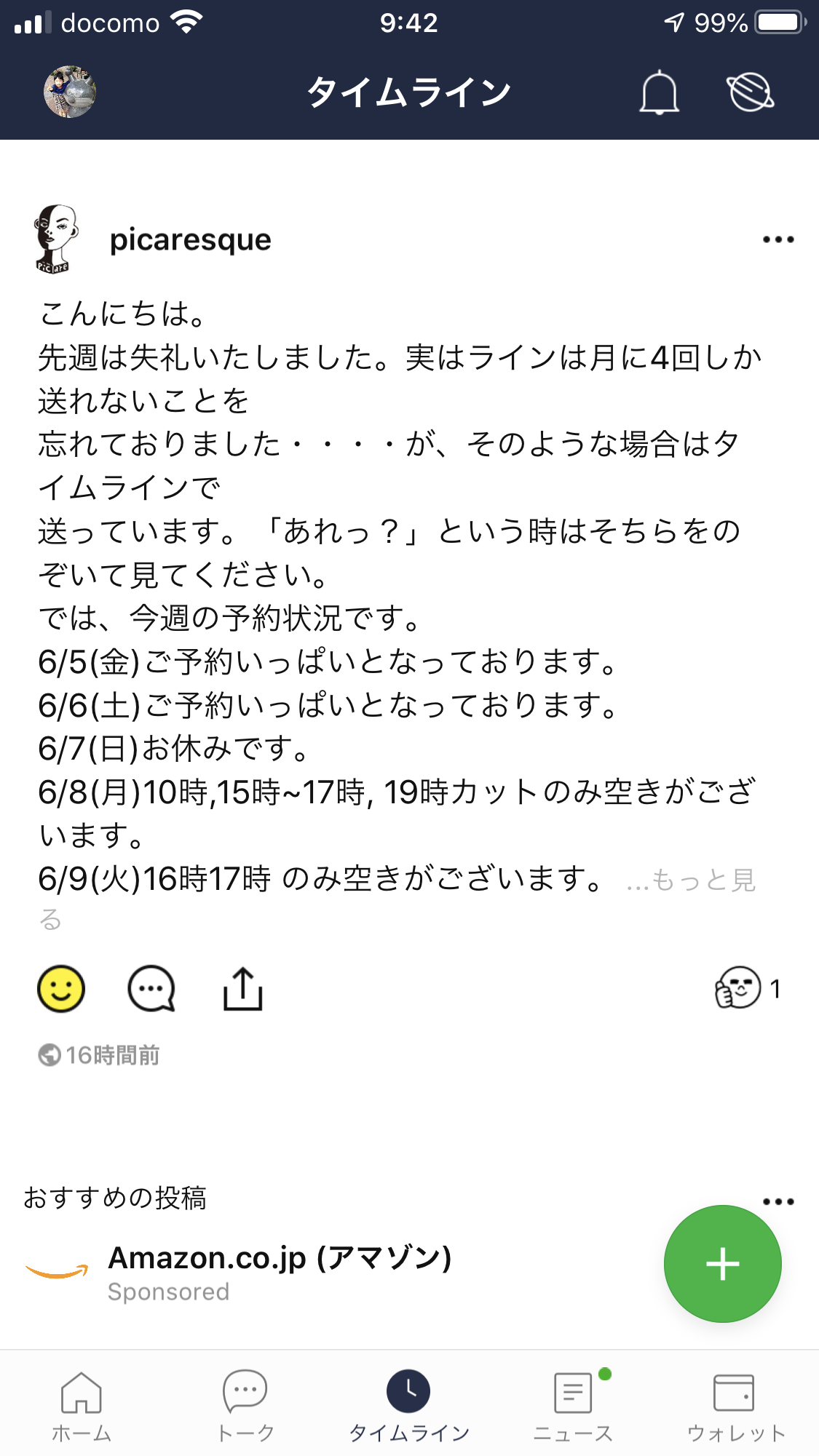Open the Amazon.co.jp sponsored post
This screenshot has height=1456, width=819.
pos(280,1259)
